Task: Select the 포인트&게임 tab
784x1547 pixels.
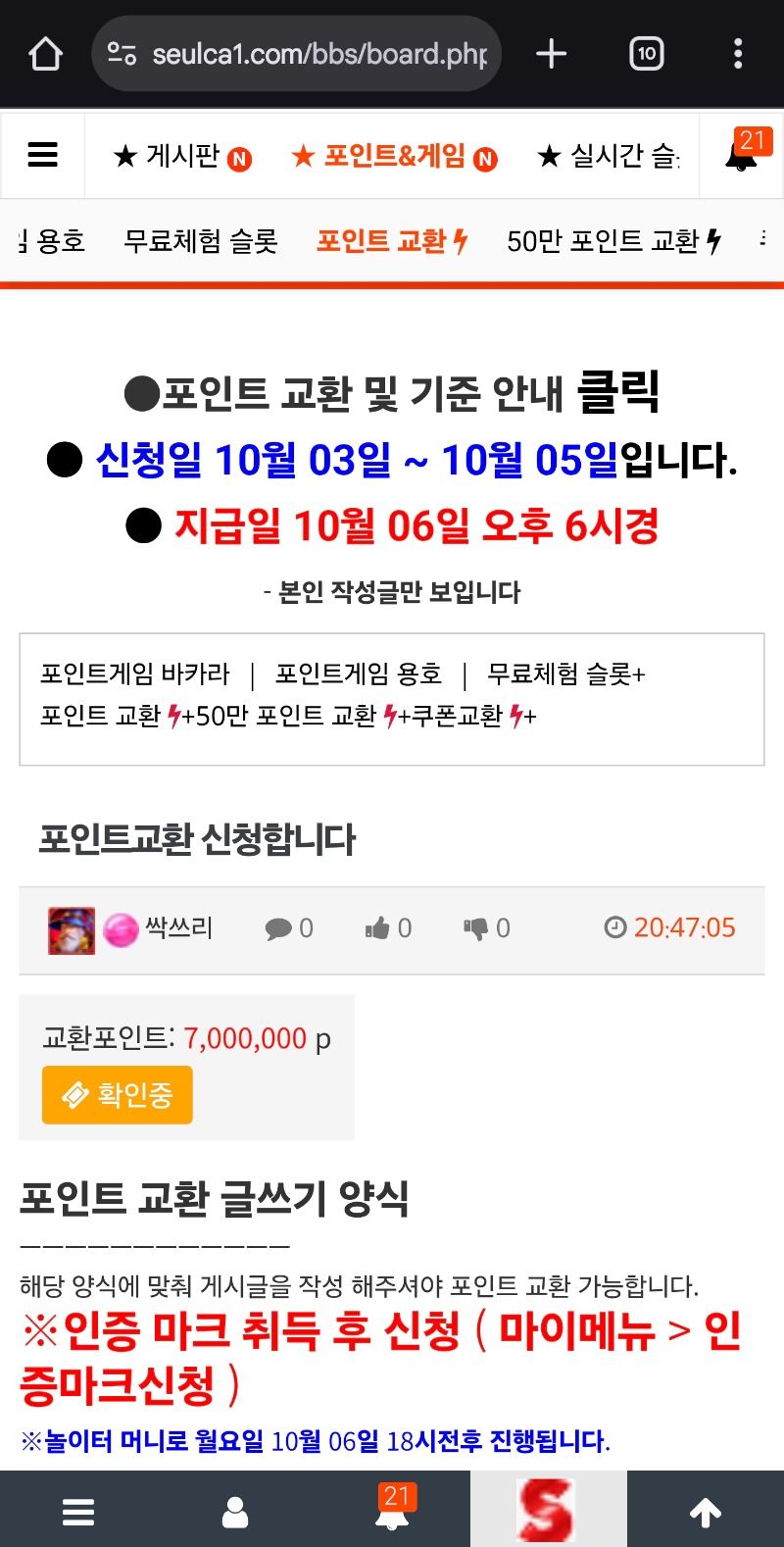Action: pyautogui.click(x=394, y=156)
